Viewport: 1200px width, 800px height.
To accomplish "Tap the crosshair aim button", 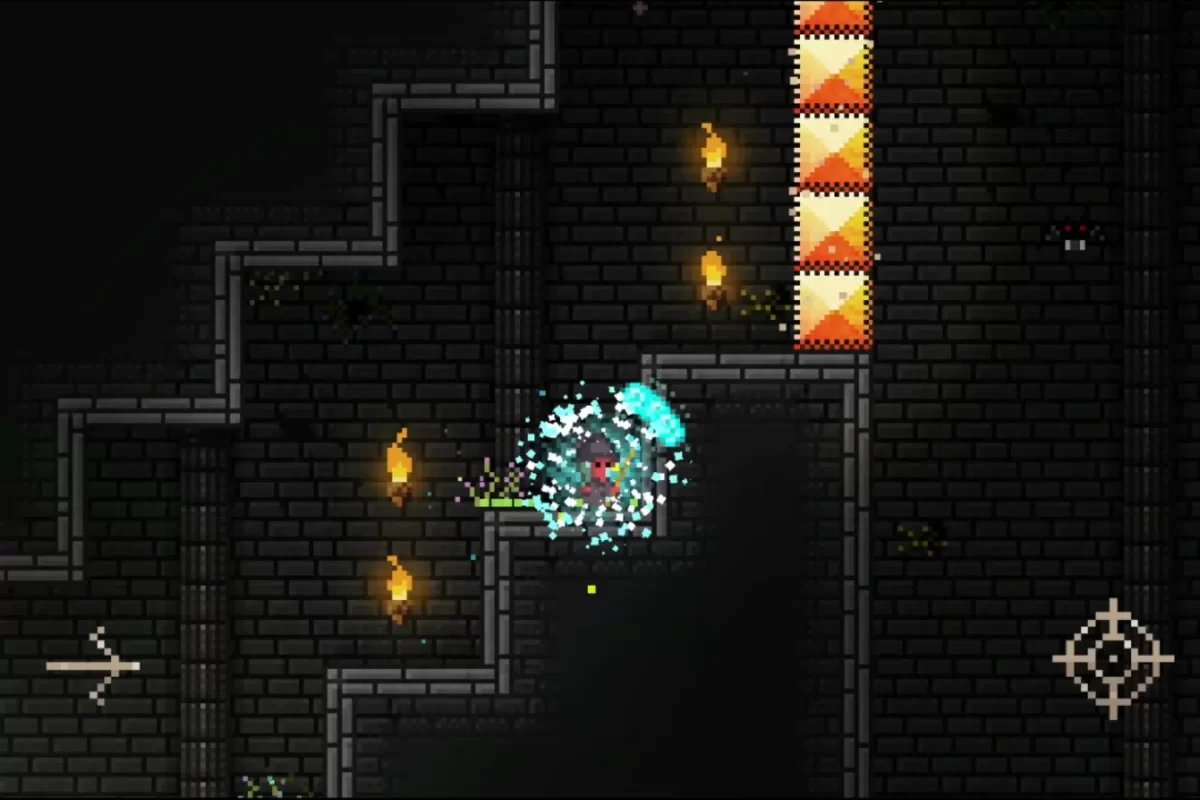I will (x=1112, y=659).
